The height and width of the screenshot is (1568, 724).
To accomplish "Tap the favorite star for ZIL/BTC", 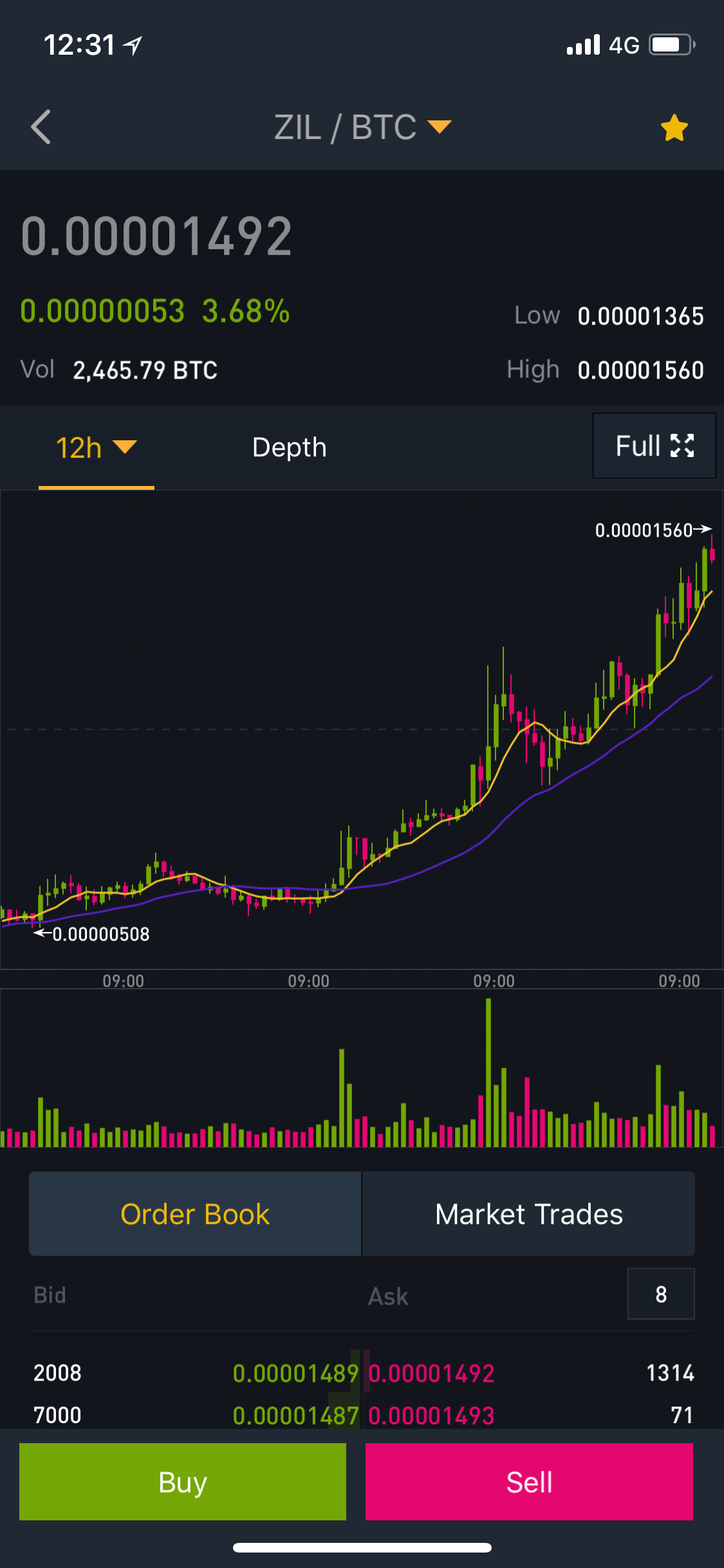I will (674, 127).
